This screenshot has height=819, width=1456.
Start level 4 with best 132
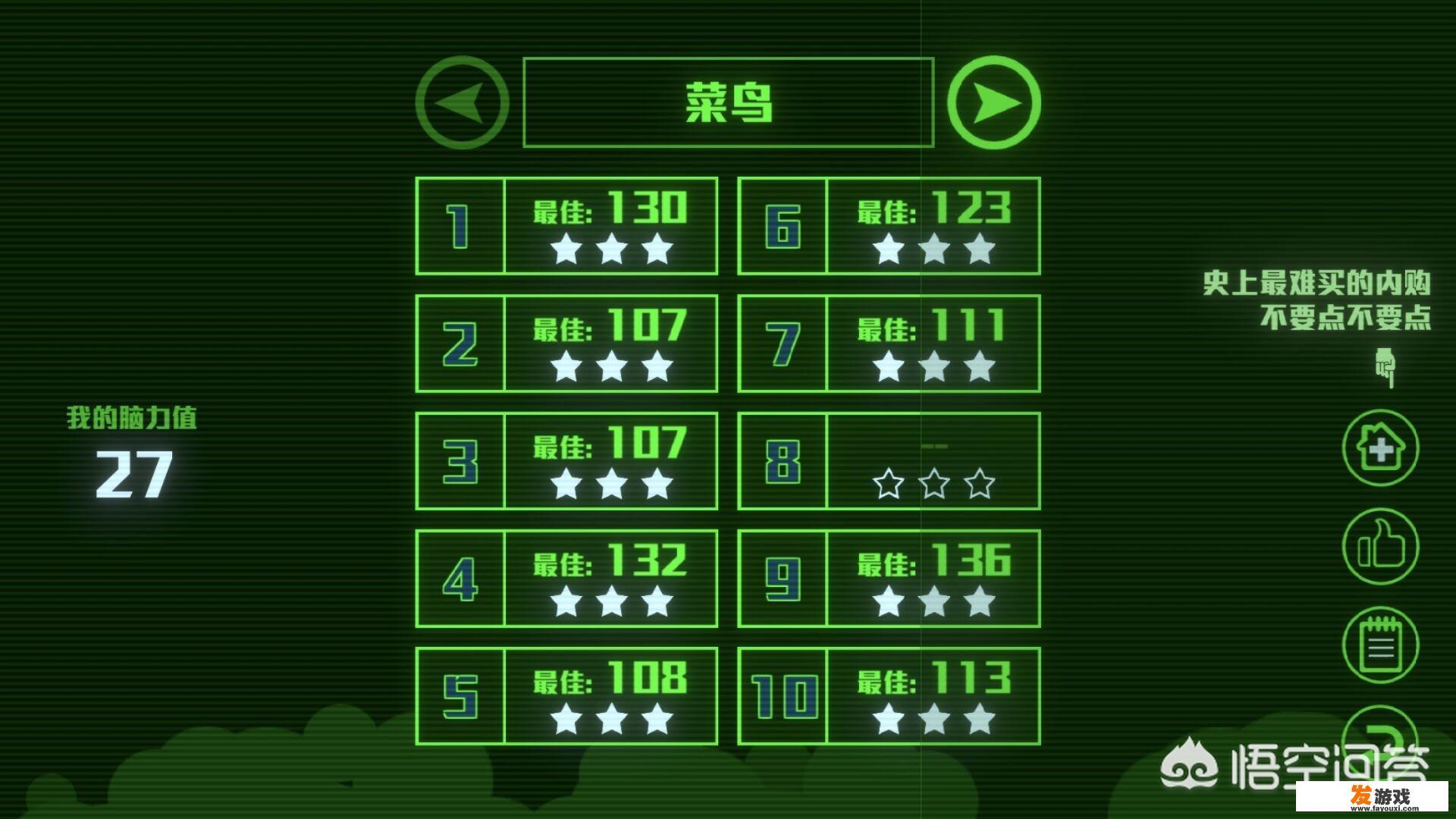(x=566, y=579)
